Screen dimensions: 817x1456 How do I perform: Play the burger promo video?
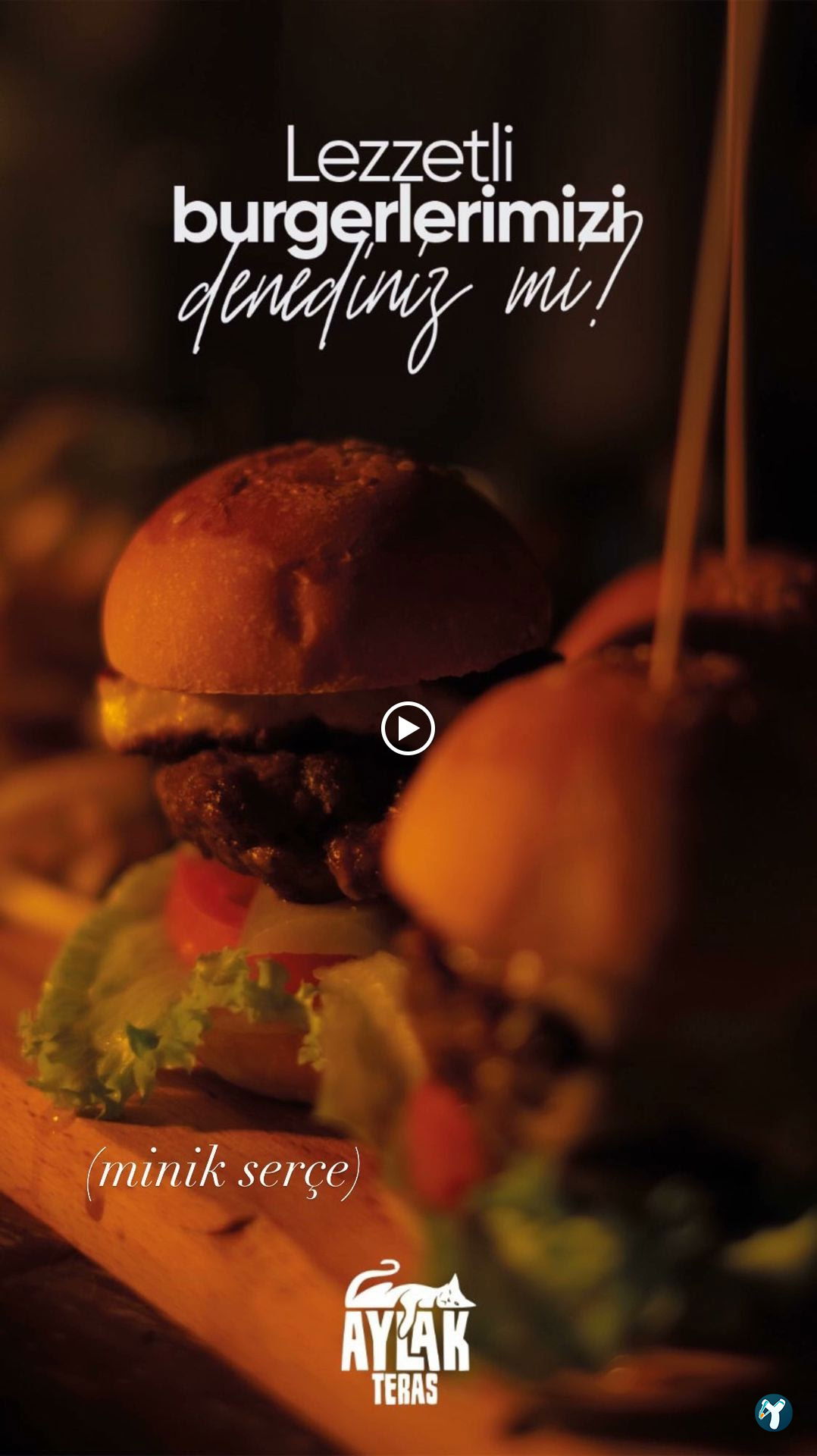pos(408,729)
